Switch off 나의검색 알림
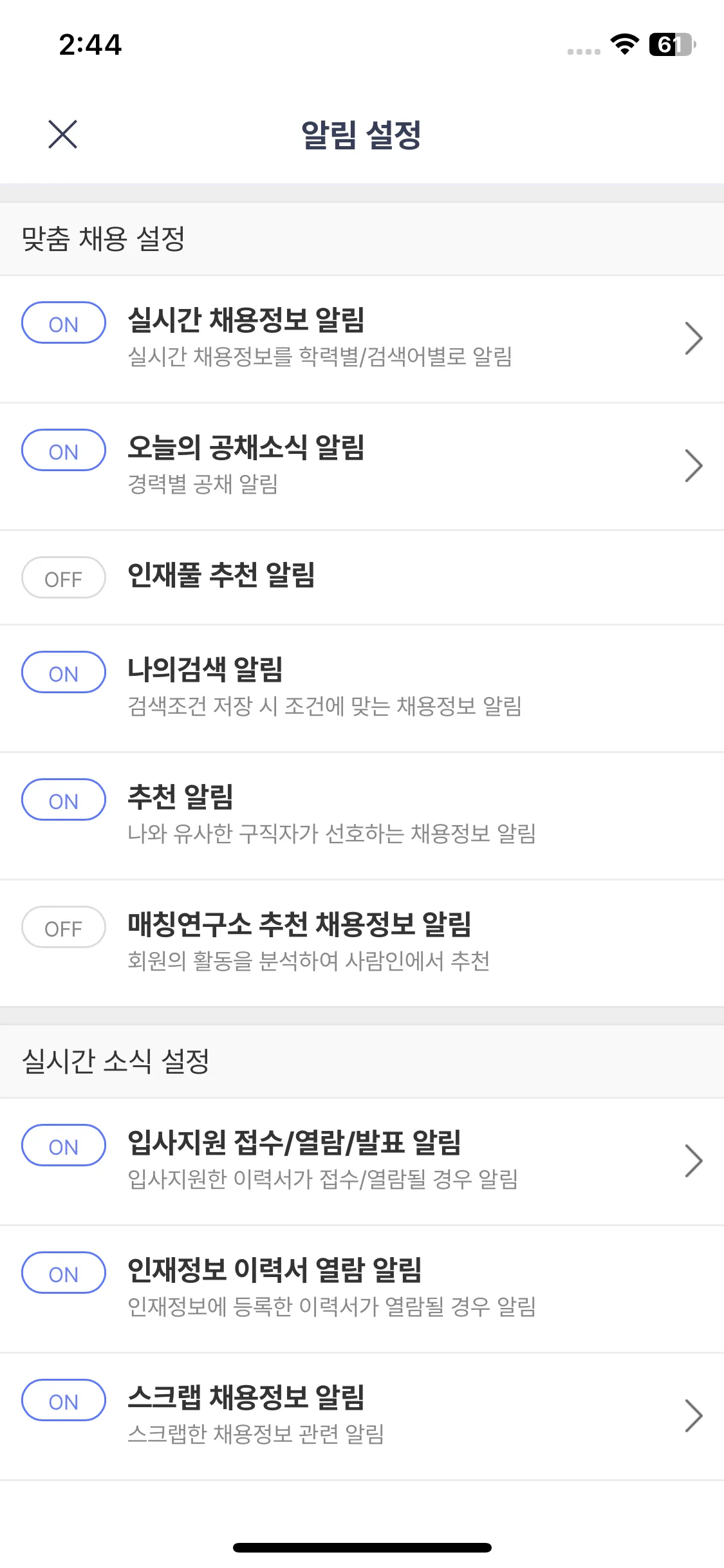This screenshot has width=724, height=1568. pos(63,673)
